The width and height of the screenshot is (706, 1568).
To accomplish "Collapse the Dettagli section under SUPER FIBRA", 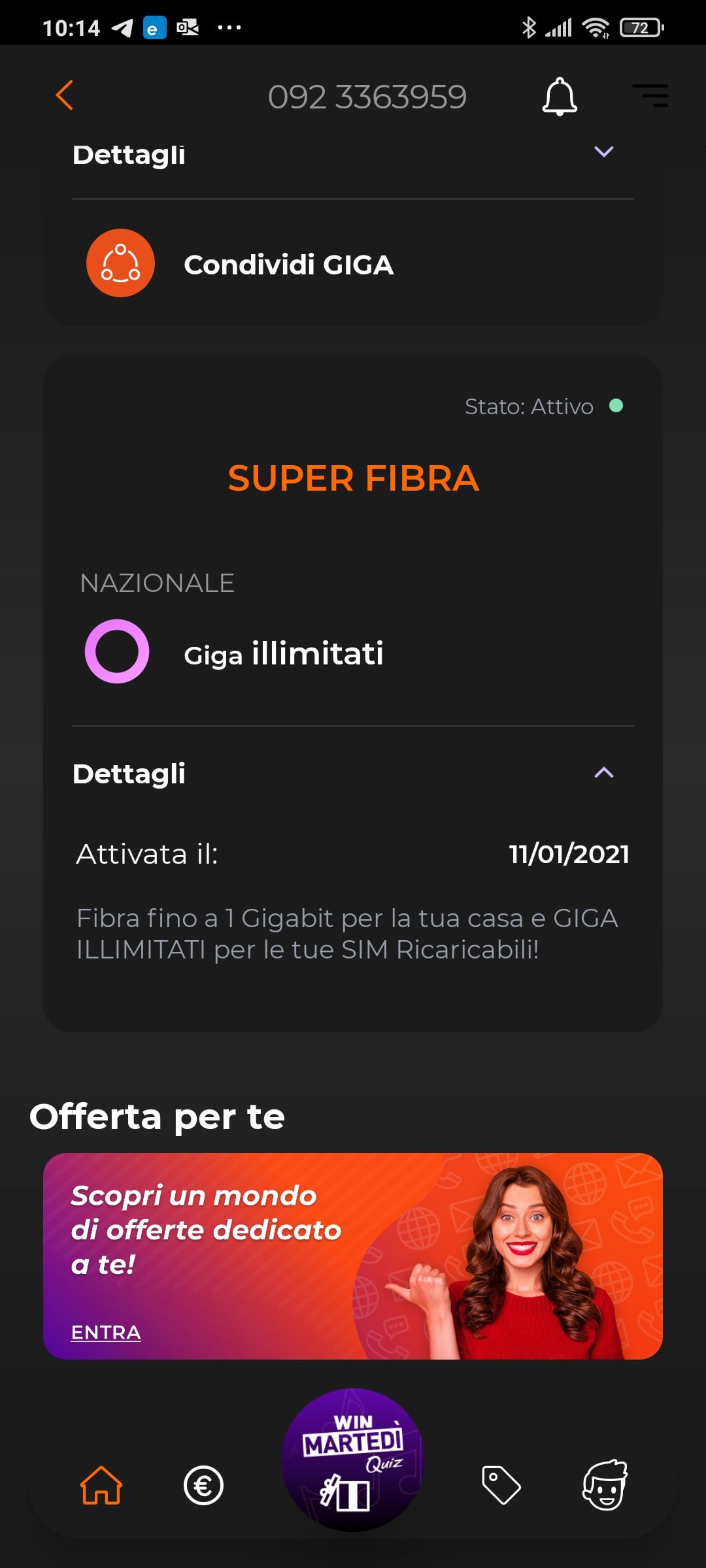I will pyautogui.click(x=603, y=774).
